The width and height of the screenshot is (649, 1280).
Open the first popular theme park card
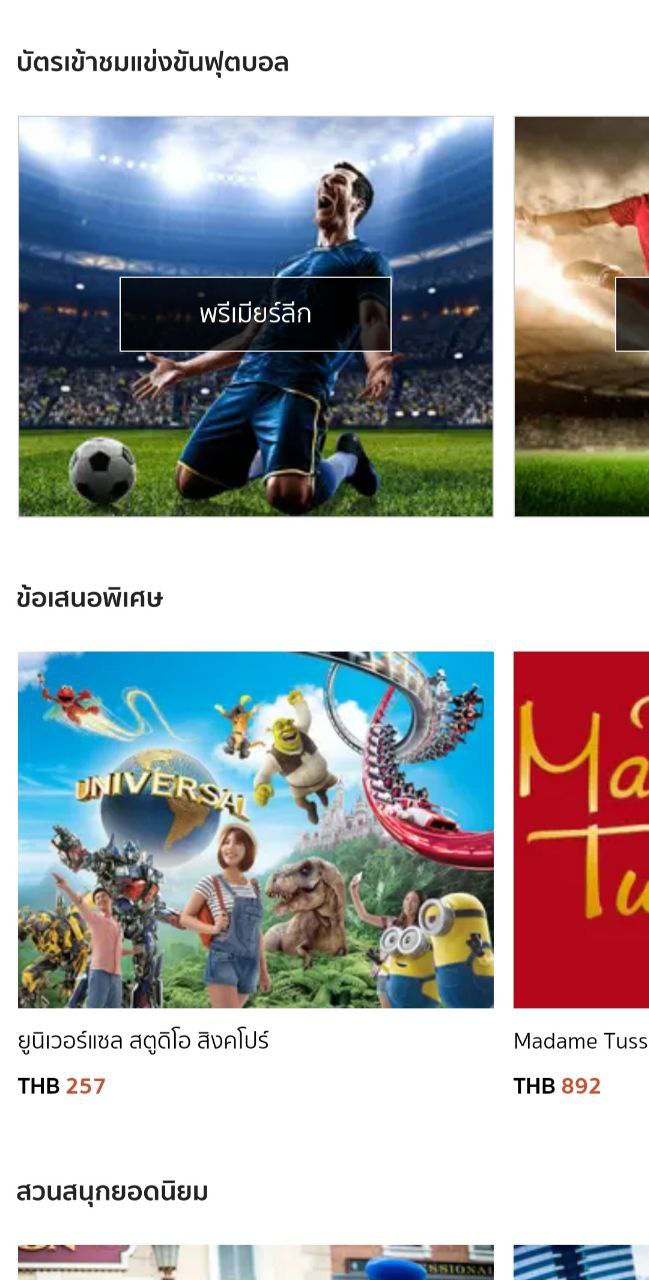pyautogui.click(x=255, y=1262)
